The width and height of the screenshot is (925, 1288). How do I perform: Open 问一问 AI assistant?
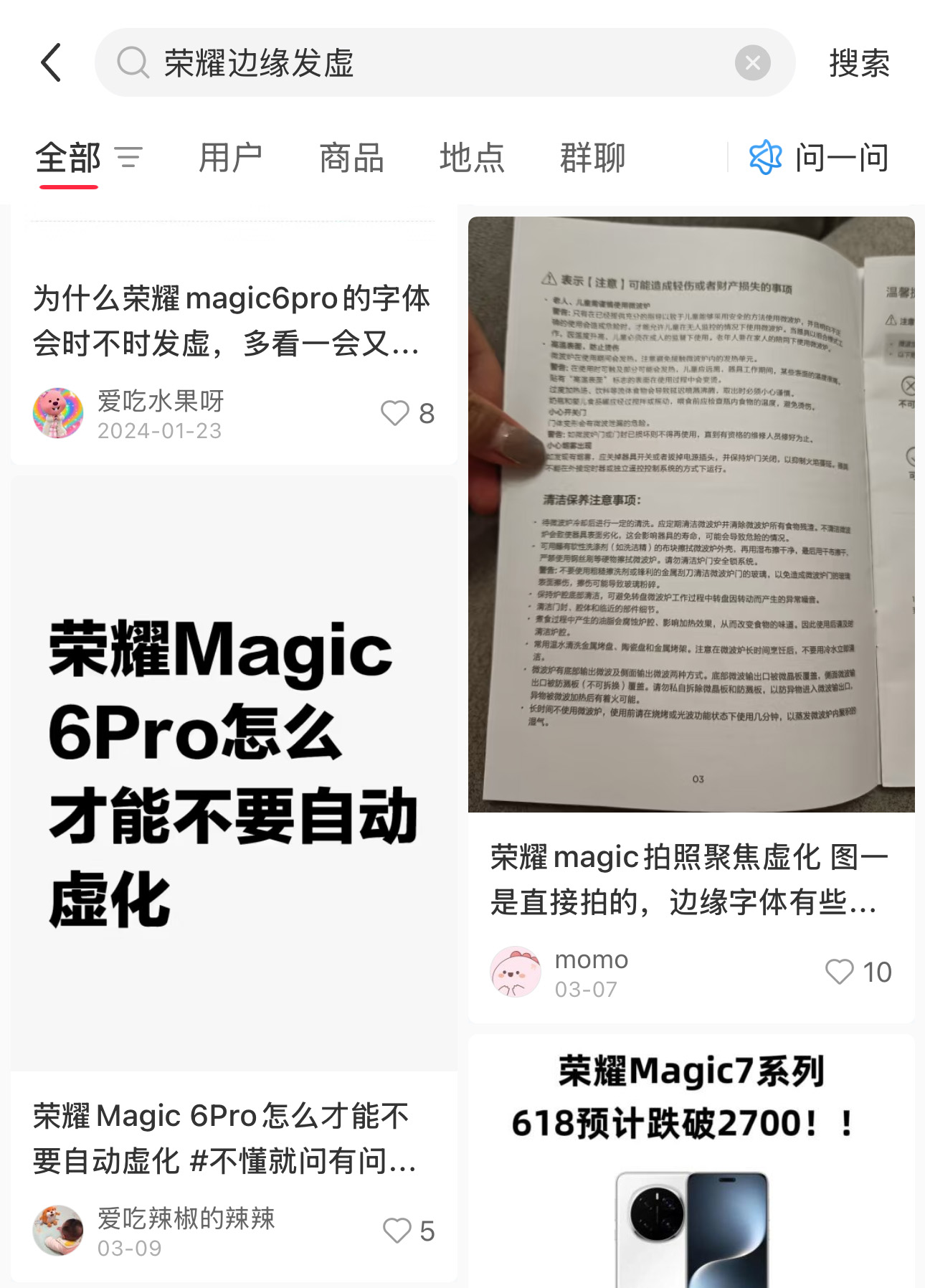click(820, 158)
